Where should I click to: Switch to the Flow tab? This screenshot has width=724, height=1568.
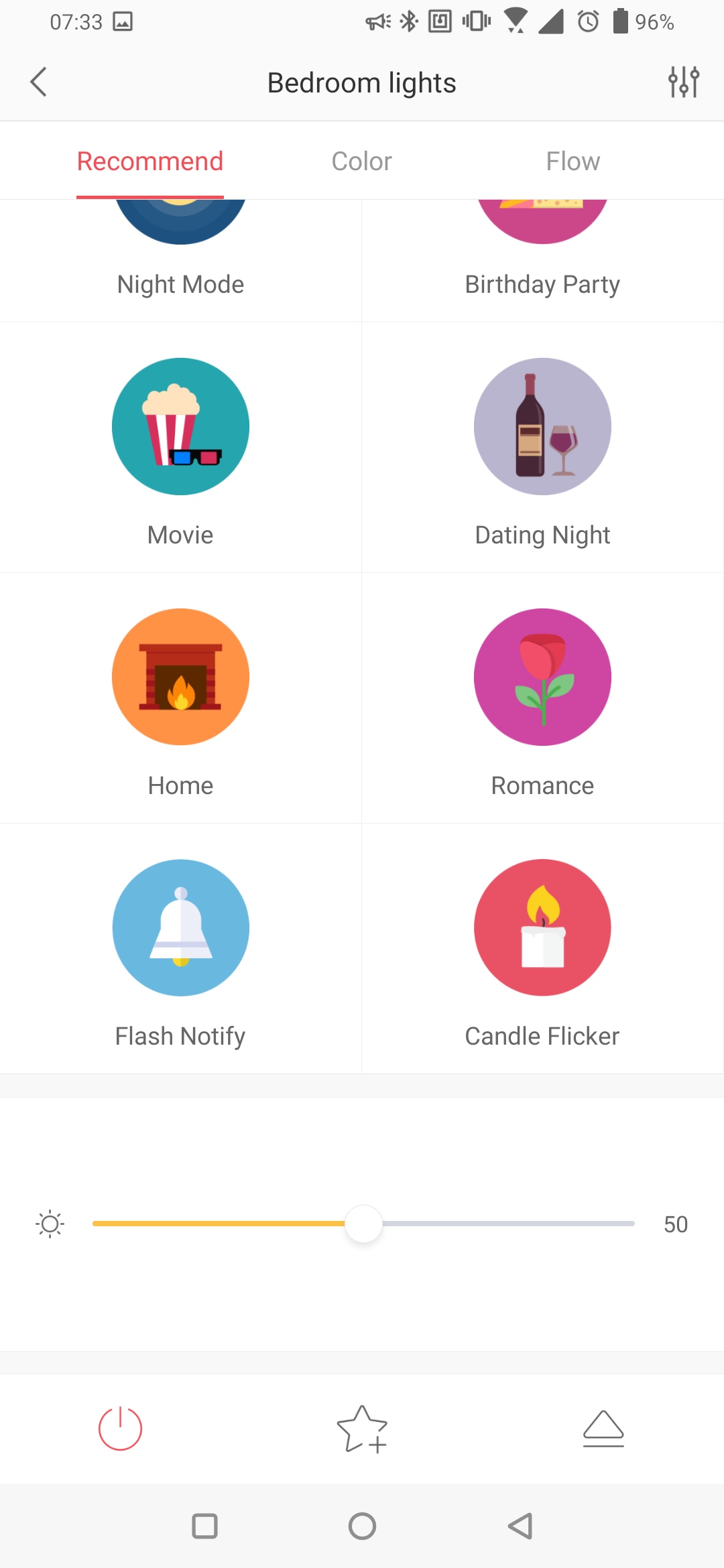(572, 161)
